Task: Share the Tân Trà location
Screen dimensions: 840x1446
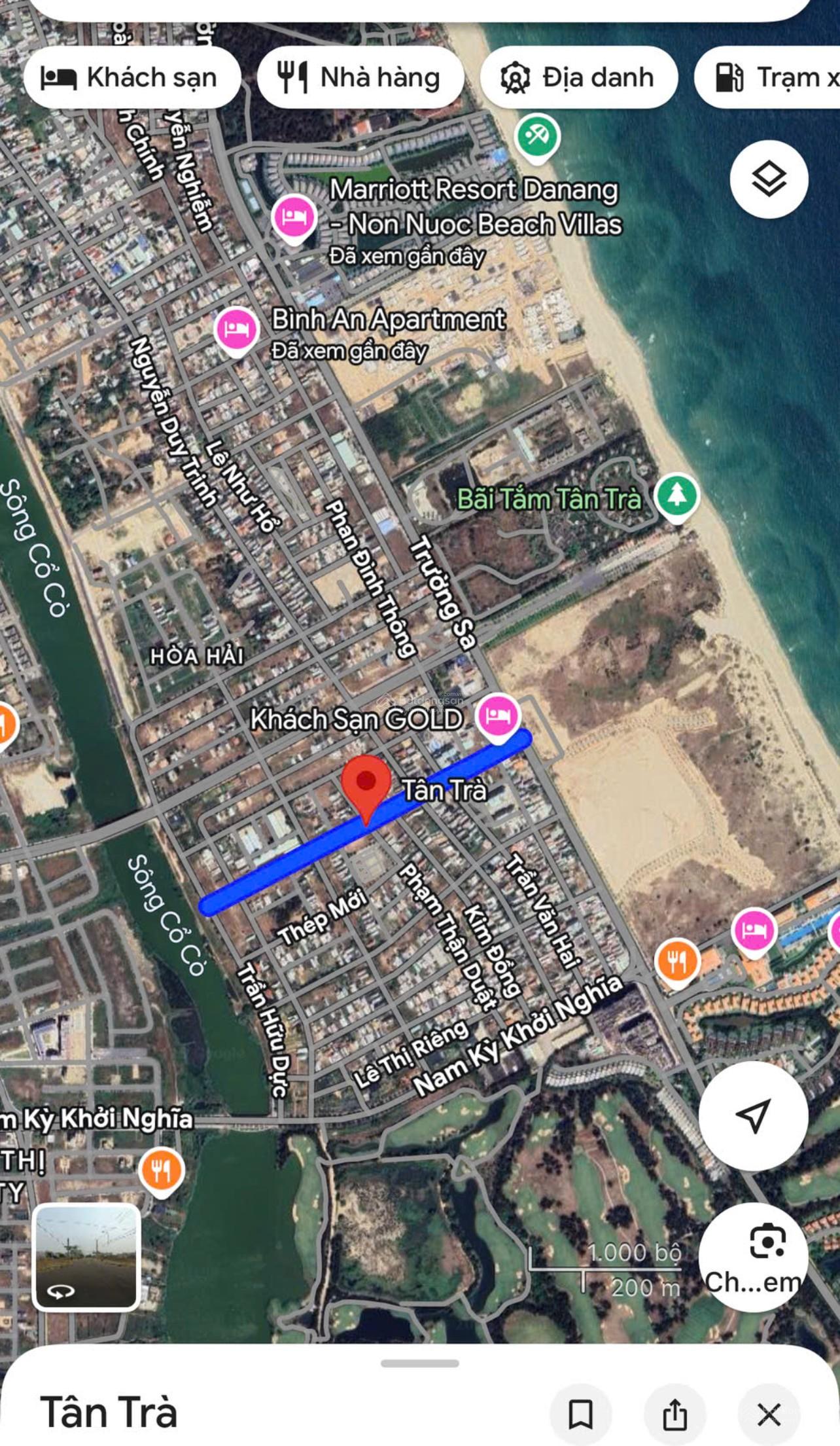Action: (x=674, y=1414)
